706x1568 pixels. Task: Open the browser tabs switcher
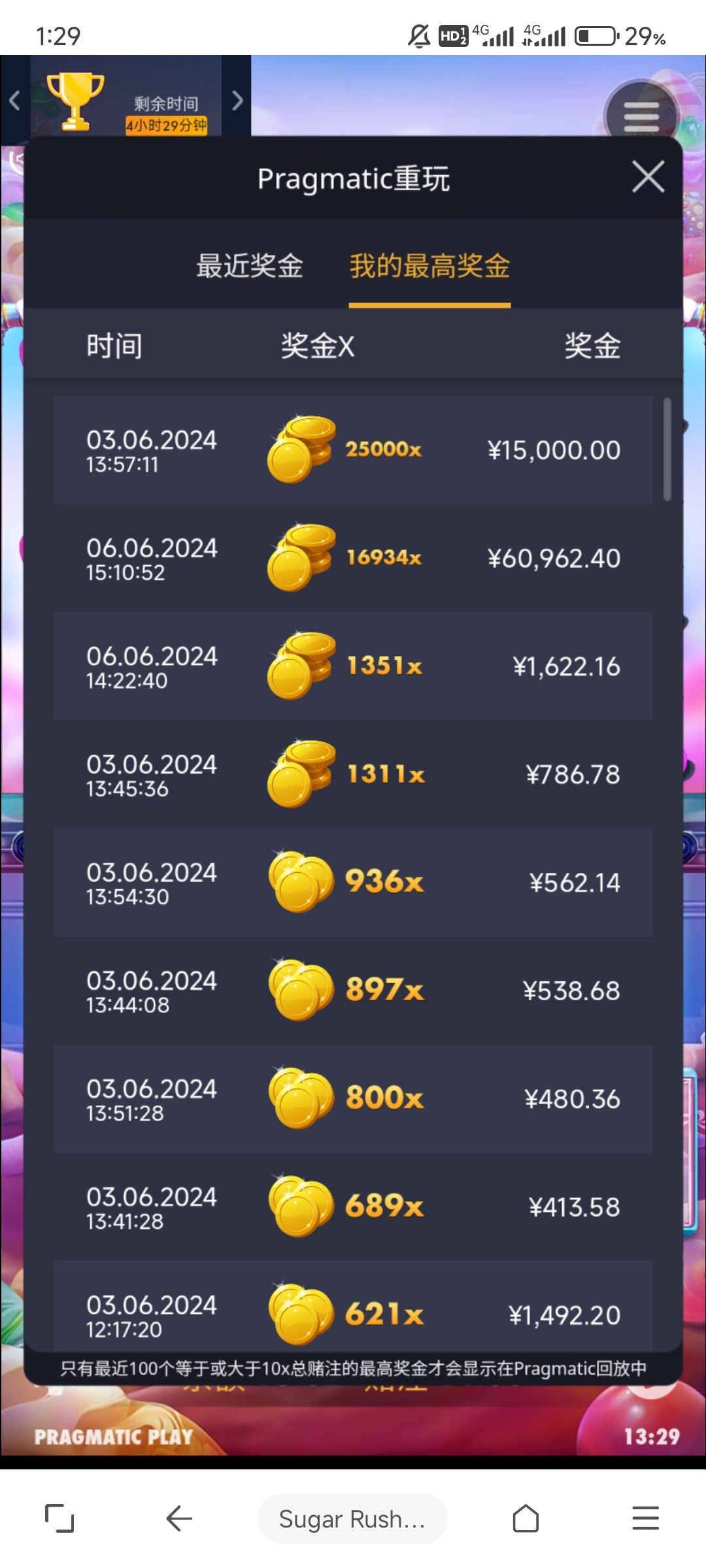(59, 1518)
